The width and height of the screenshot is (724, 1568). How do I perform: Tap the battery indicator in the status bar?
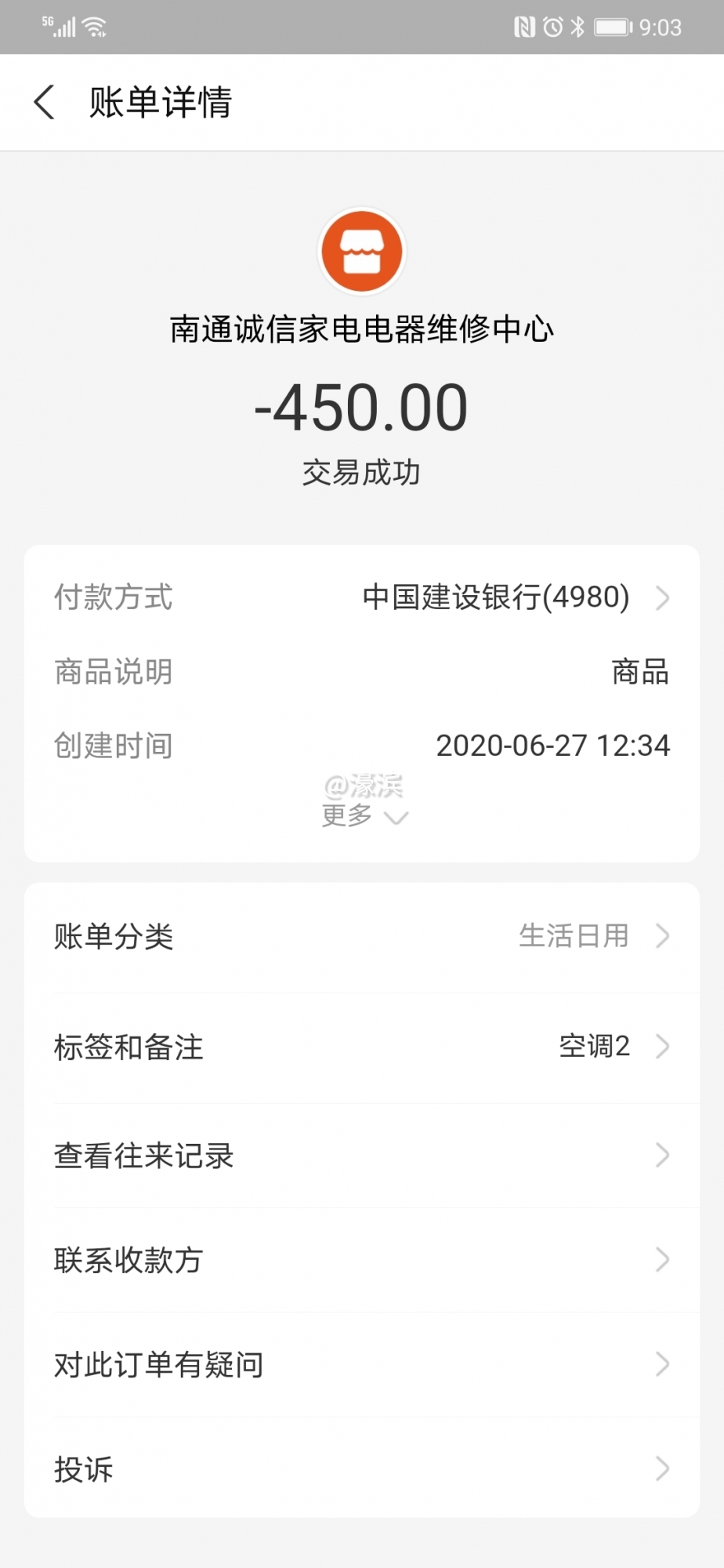pos(614,26)
